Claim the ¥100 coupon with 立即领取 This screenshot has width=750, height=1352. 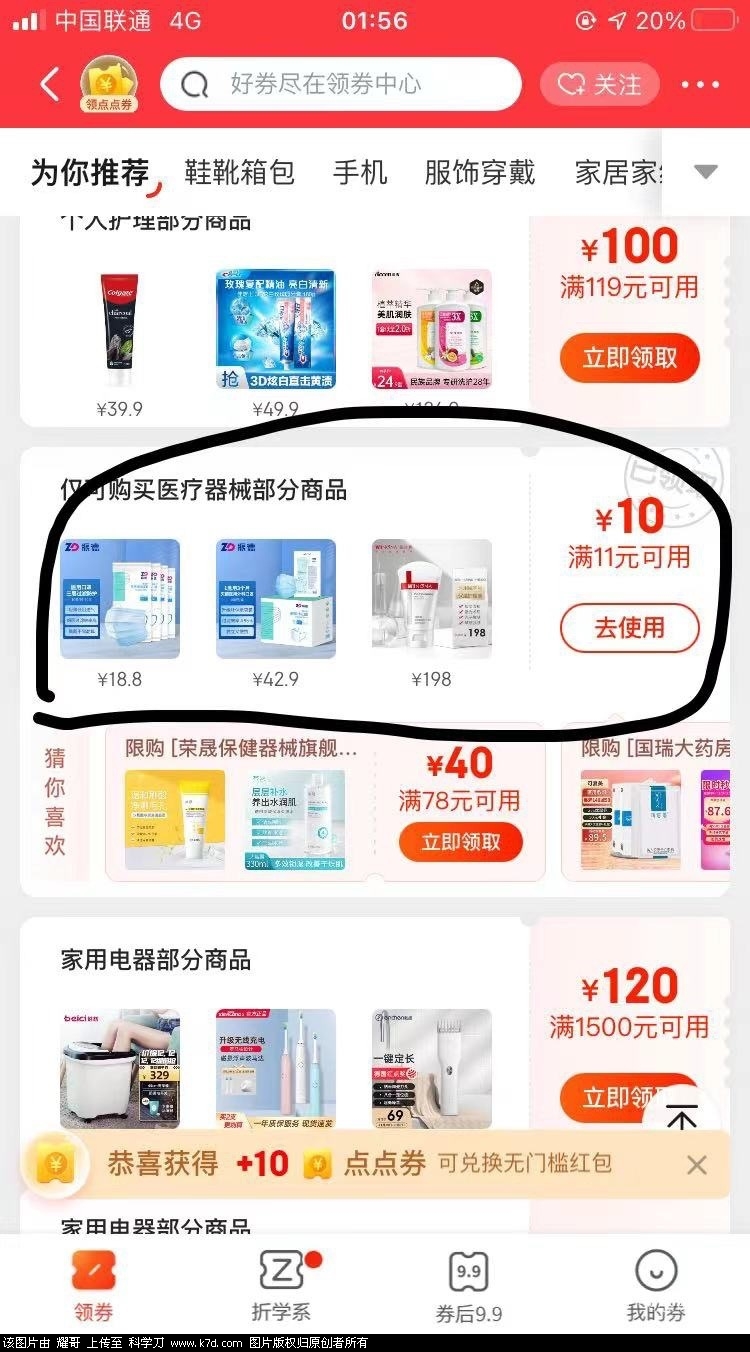[x=629, y=358]
